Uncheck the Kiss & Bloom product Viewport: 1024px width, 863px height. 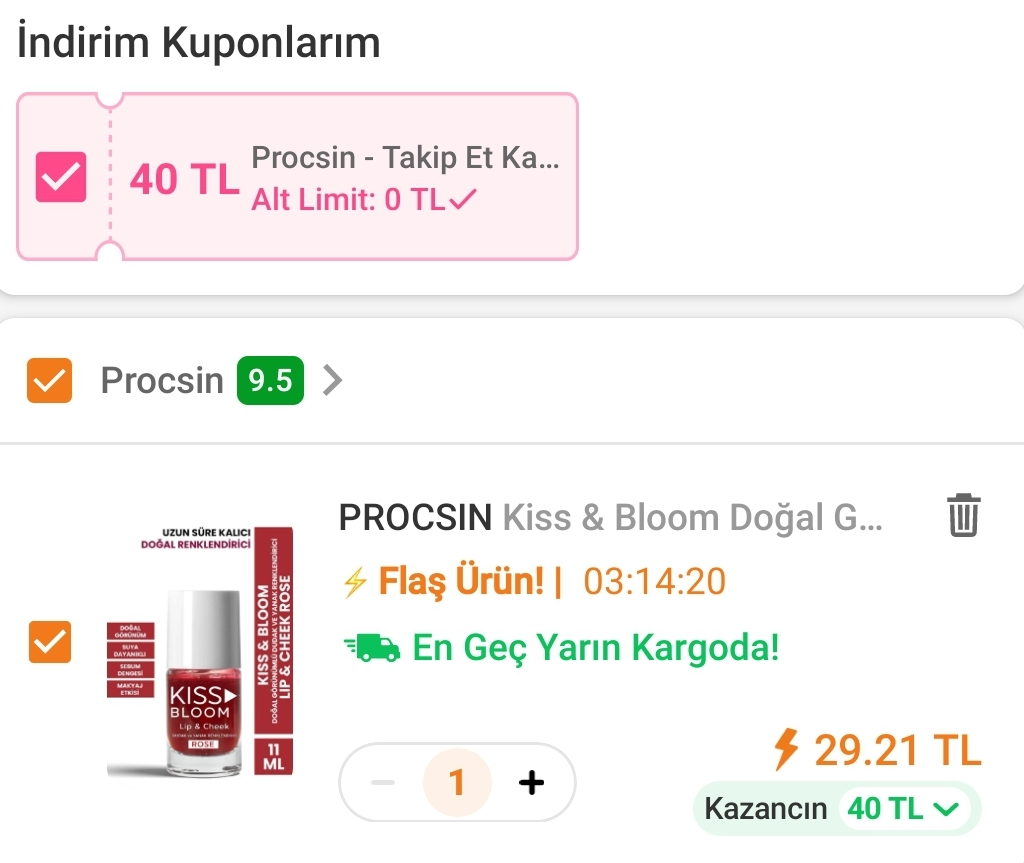(49, 641)
